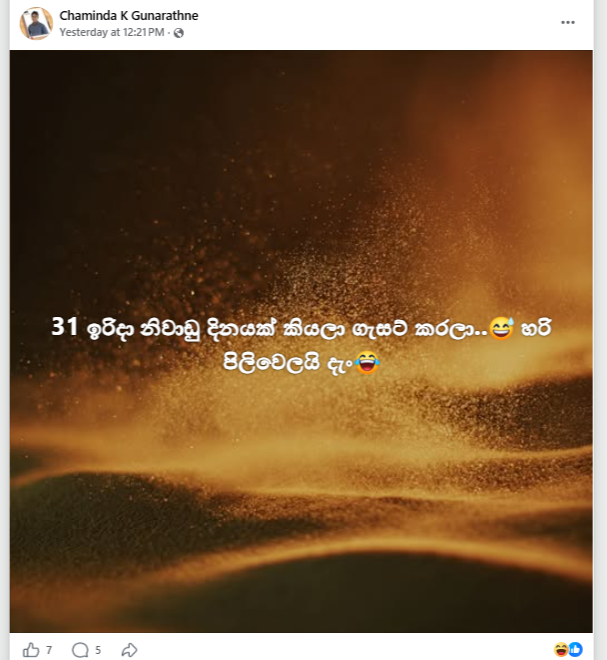Open Chaminda K Gunarathne's profile name link
Screen dimensions: 607x660
point(128,15)
